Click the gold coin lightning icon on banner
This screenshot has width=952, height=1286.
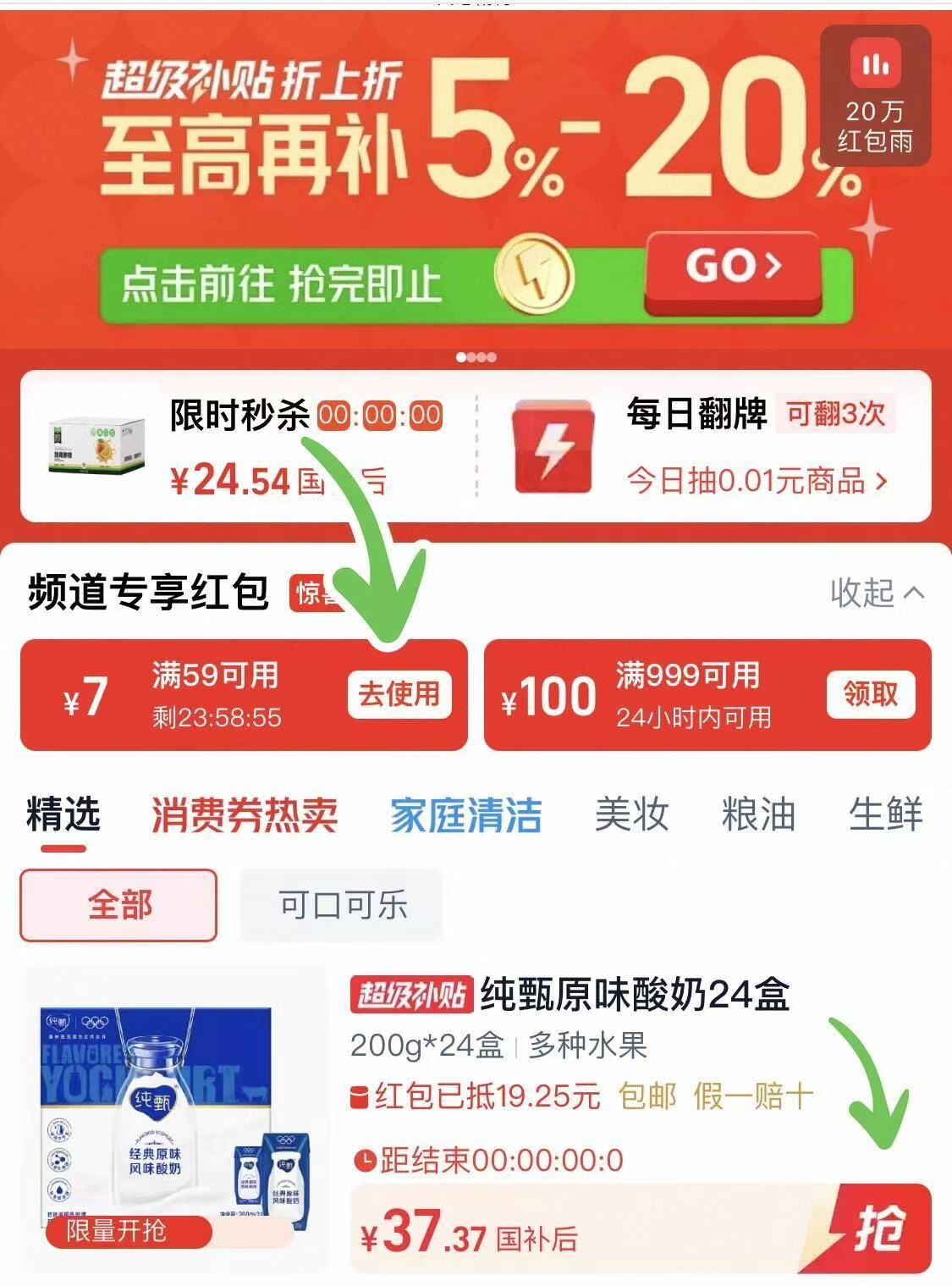coord(536,273)
